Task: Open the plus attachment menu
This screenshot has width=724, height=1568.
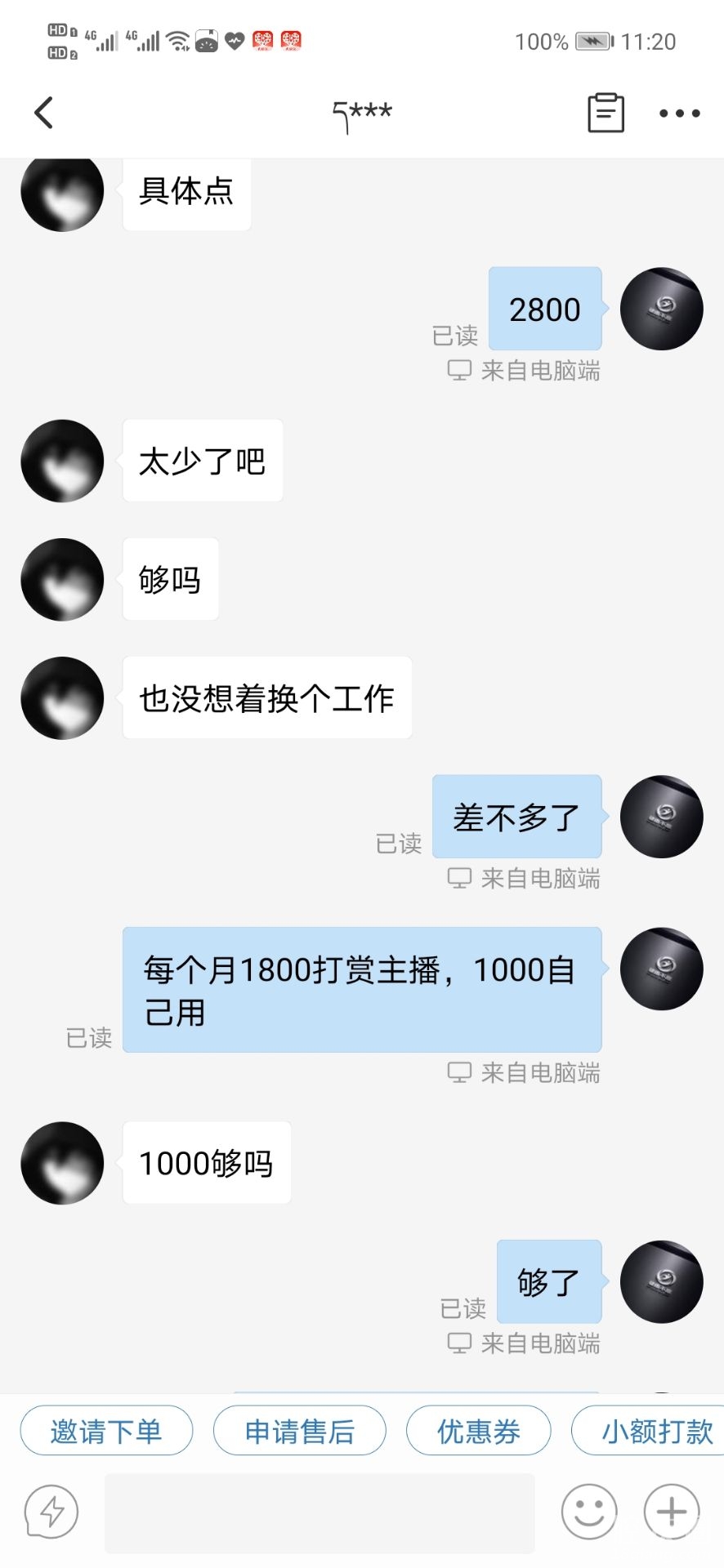Action: (x=672, y=1512)
